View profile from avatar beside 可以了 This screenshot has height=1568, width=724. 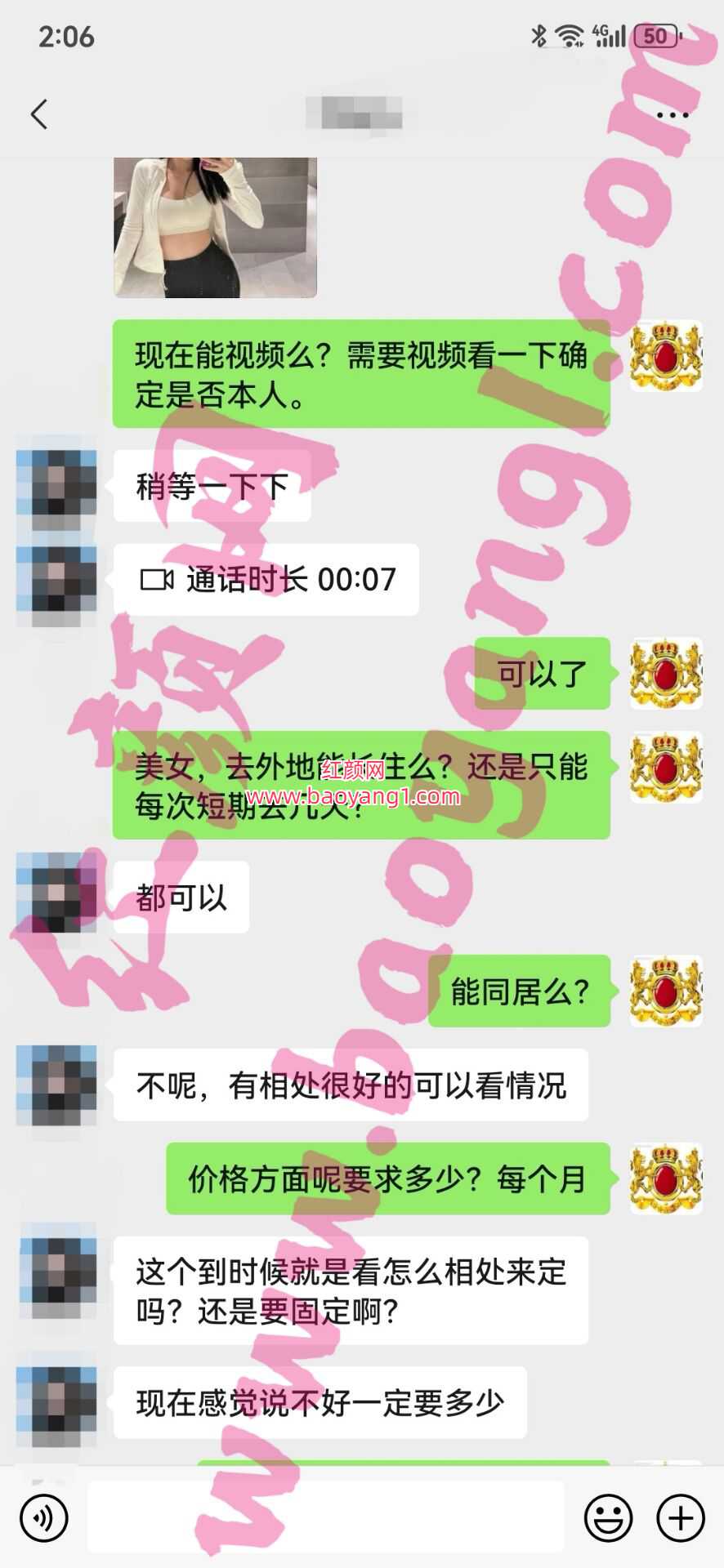click(x=666, y=674)
